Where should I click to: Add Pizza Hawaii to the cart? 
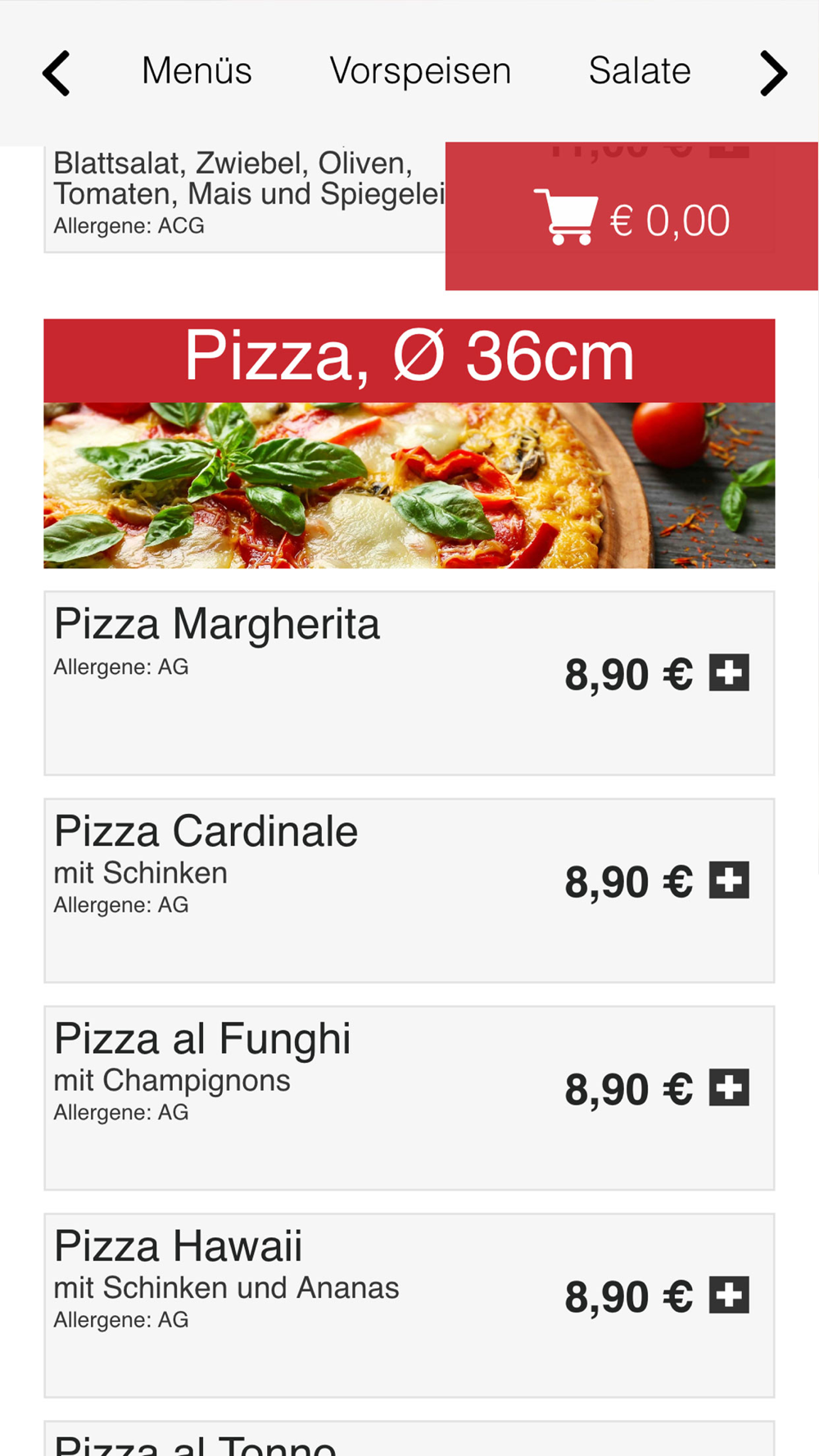click(x=729, y=1295)
